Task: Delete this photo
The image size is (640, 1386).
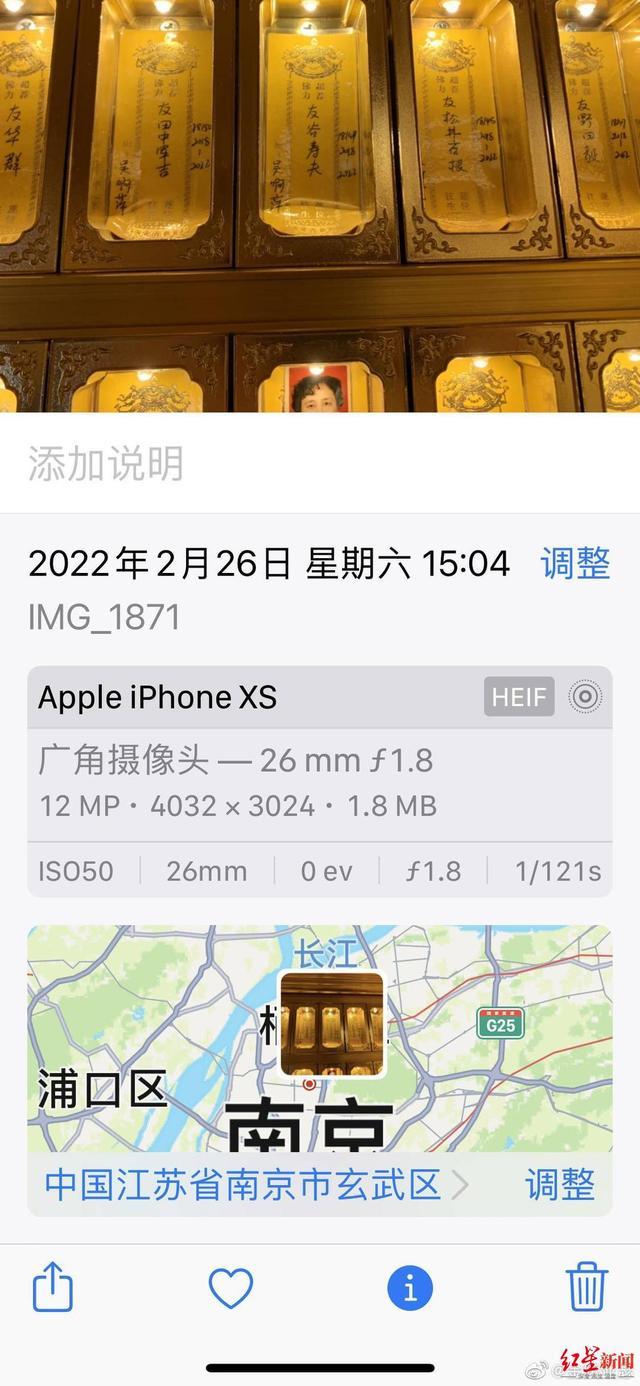Action: click(586, 1287)
